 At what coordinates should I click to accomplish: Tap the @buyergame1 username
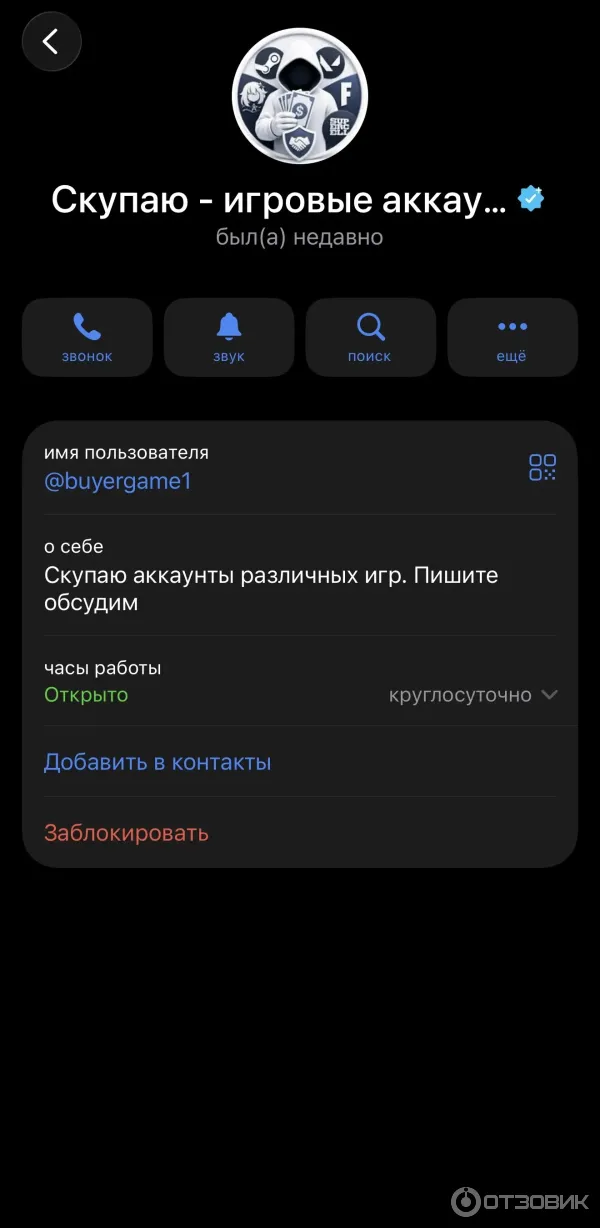point(118,481)
